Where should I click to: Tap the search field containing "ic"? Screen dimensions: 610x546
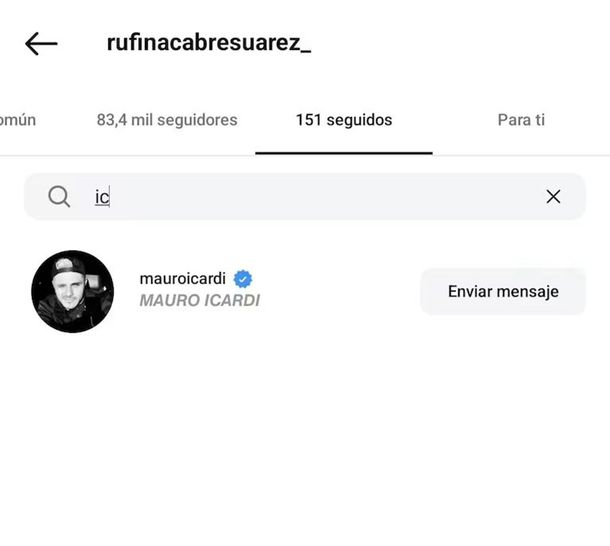click(300, 197)
